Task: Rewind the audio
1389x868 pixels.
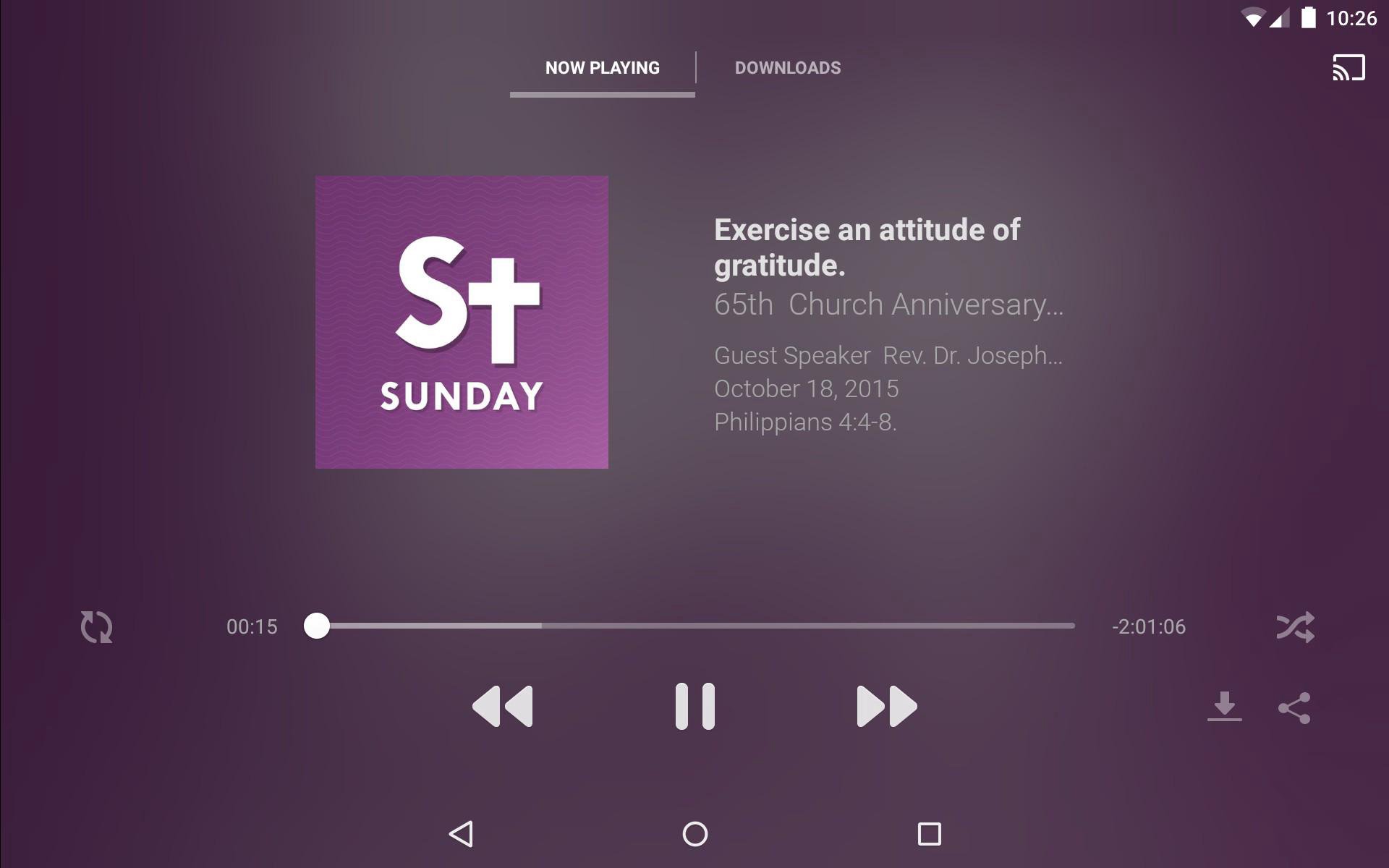Action: 503,706
